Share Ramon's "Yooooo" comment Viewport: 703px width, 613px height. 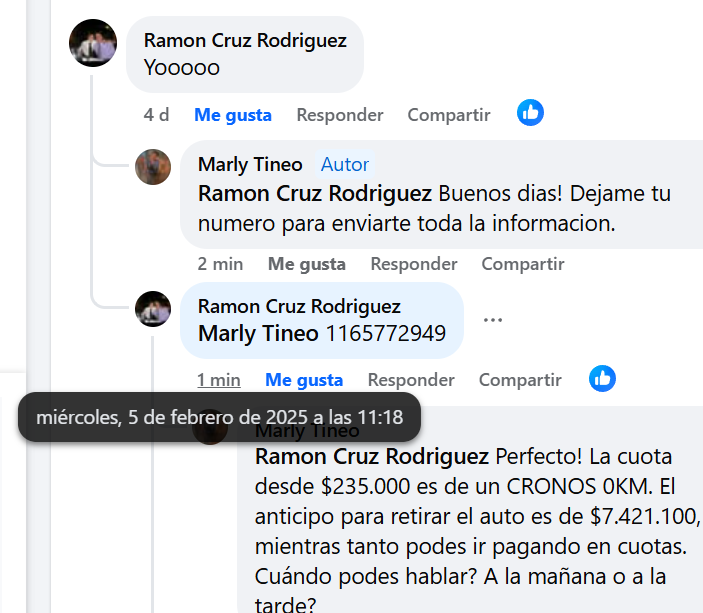[x=449, y=115]
